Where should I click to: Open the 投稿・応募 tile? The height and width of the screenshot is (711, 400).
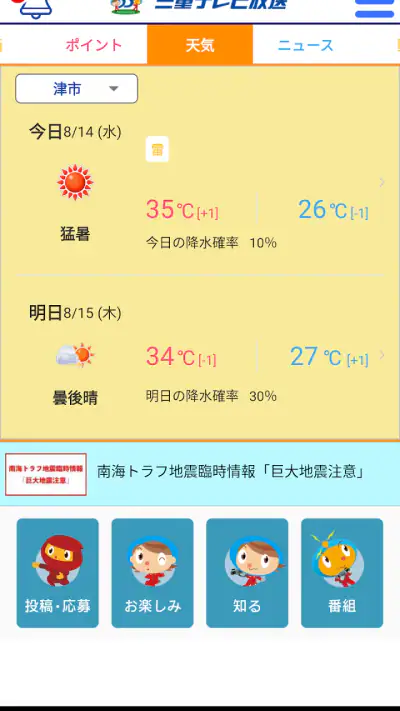(x=58, y=573)
